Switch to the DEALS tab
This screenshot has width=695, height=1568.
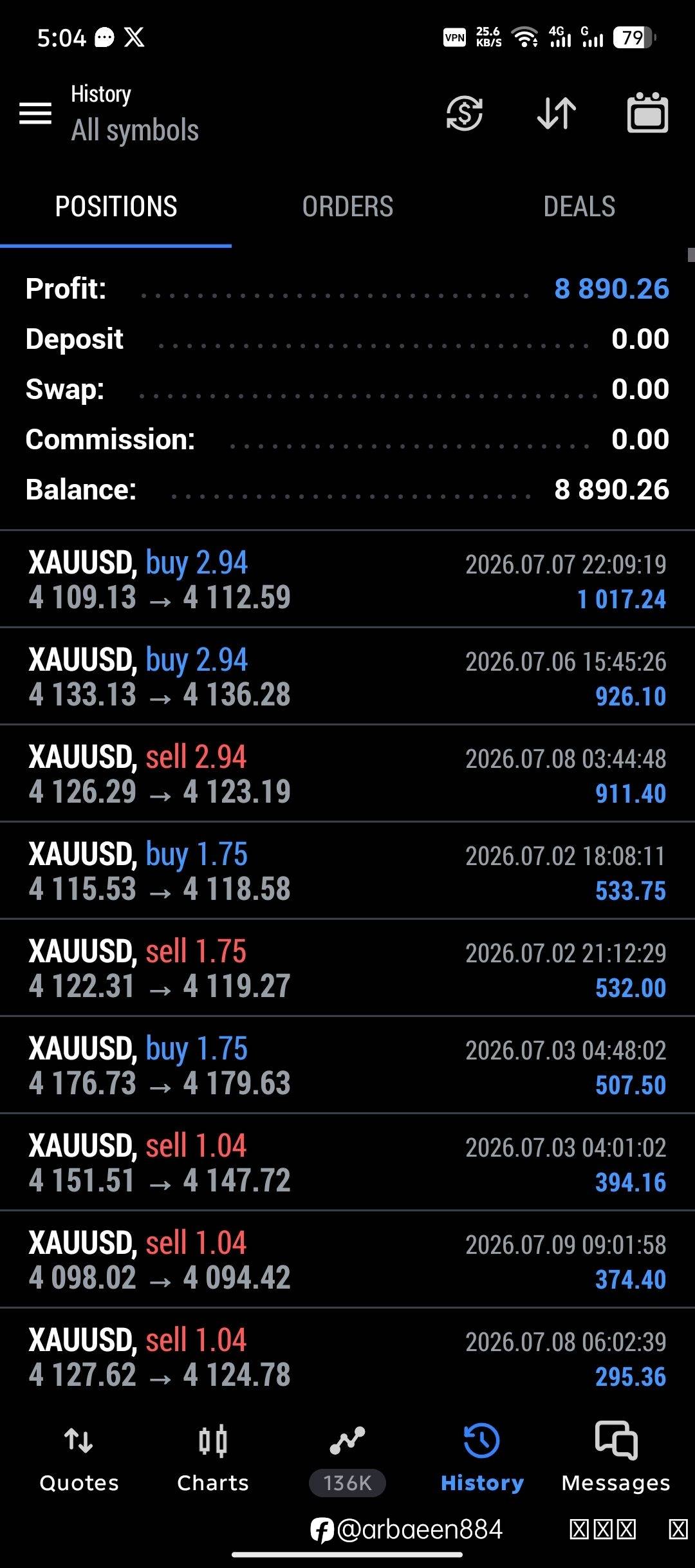pyautogui.click(x=579, y=207)
